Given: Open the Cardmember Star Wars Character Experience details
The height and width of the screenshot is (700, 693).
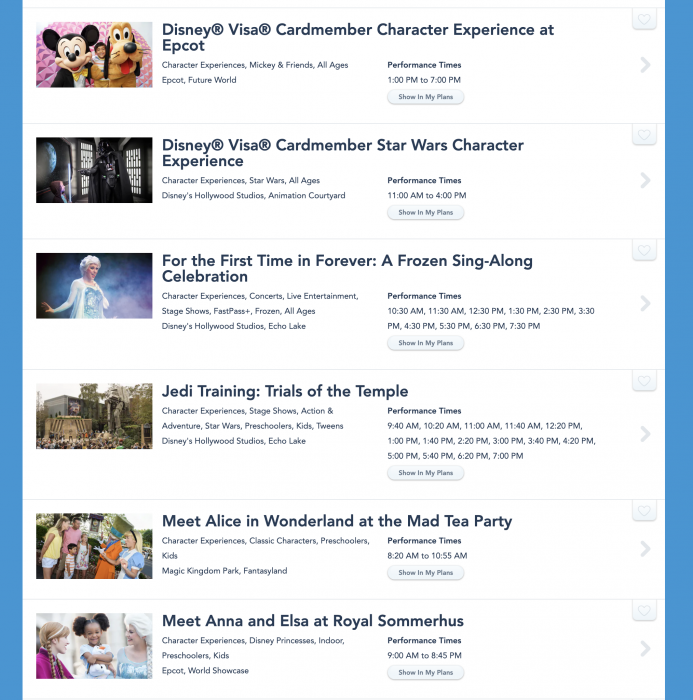Looking at the screenshot, I should [342, 153].
